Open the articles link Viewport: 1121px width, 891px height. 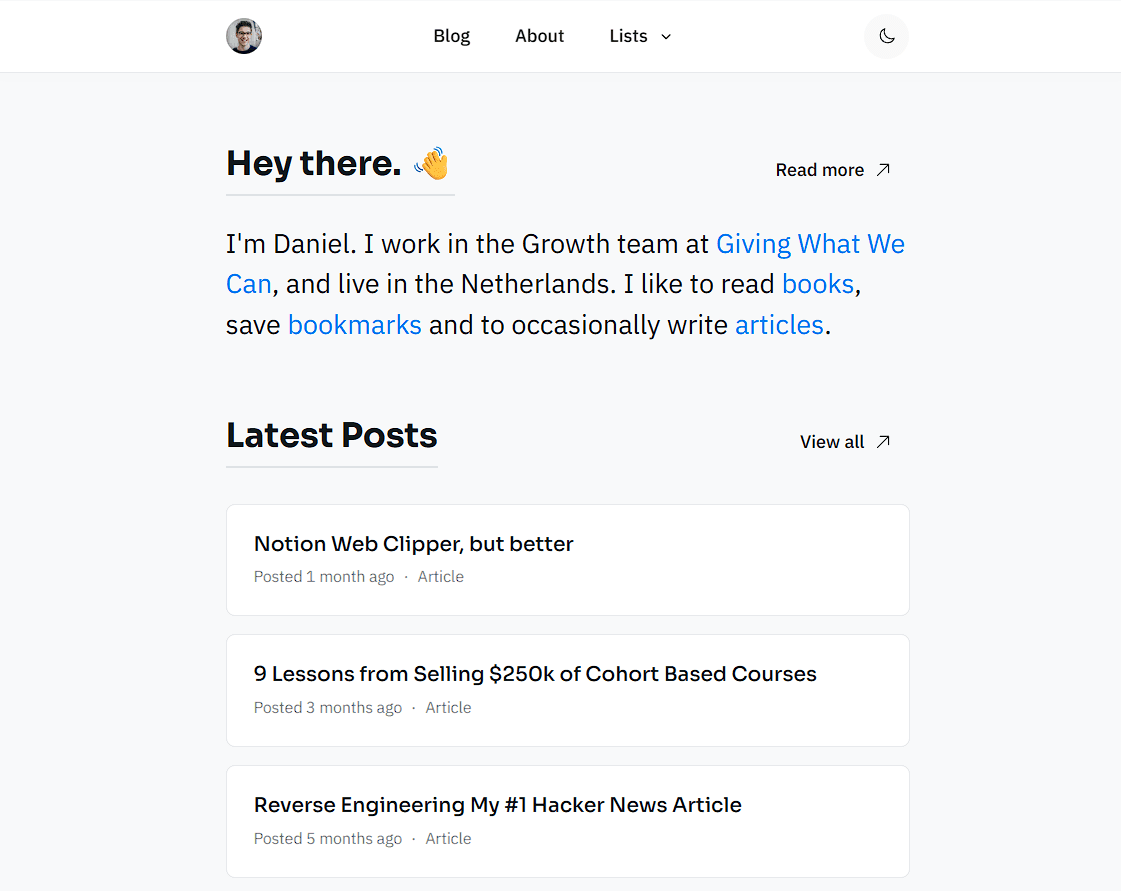tap(779, 325)
